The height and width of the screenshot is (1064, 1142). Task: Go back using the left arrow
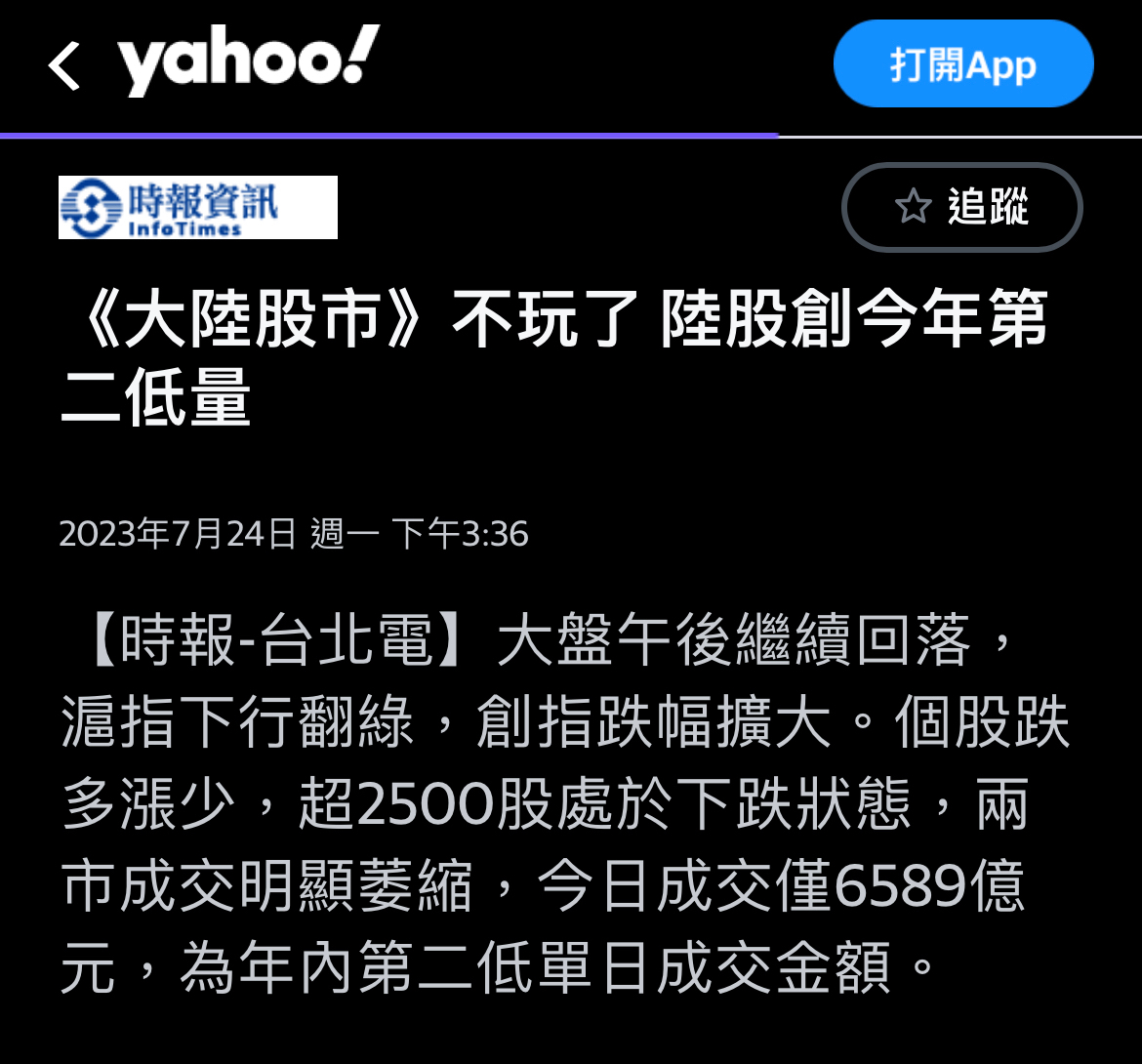click(64, 66)
